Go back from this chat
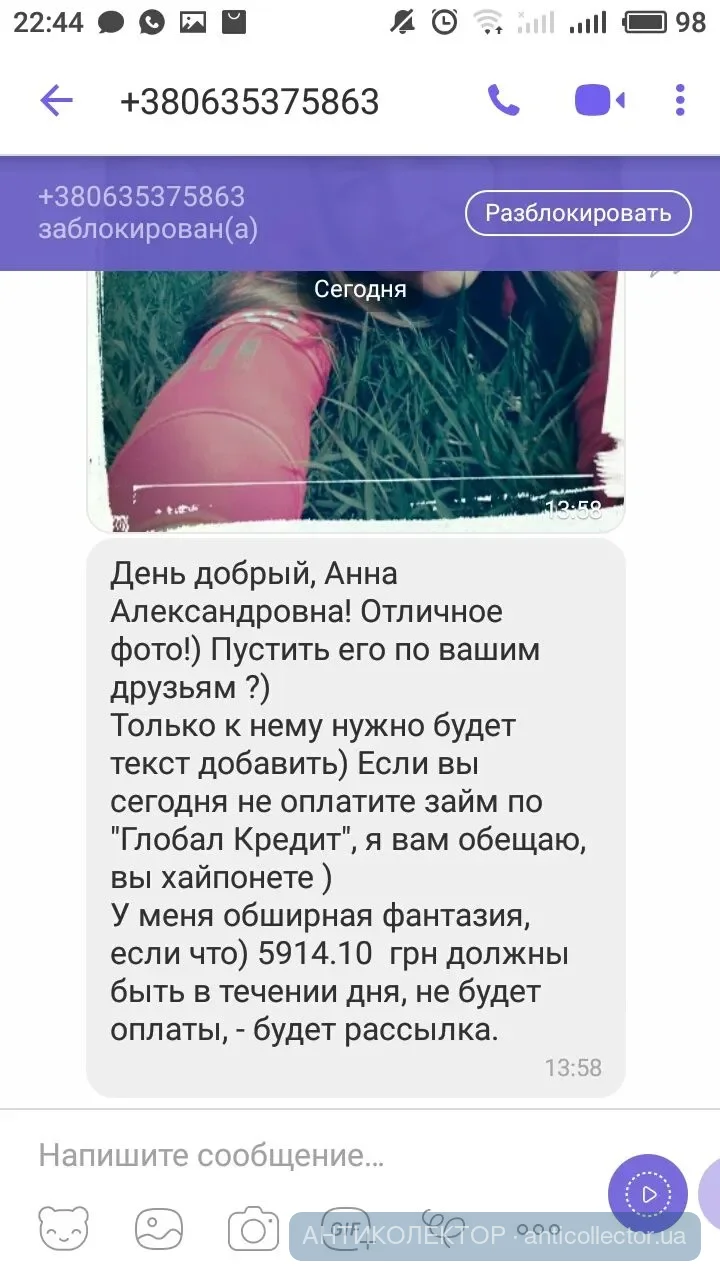Viewport: 720px width, 1280px height. click(x=56, y=101)
